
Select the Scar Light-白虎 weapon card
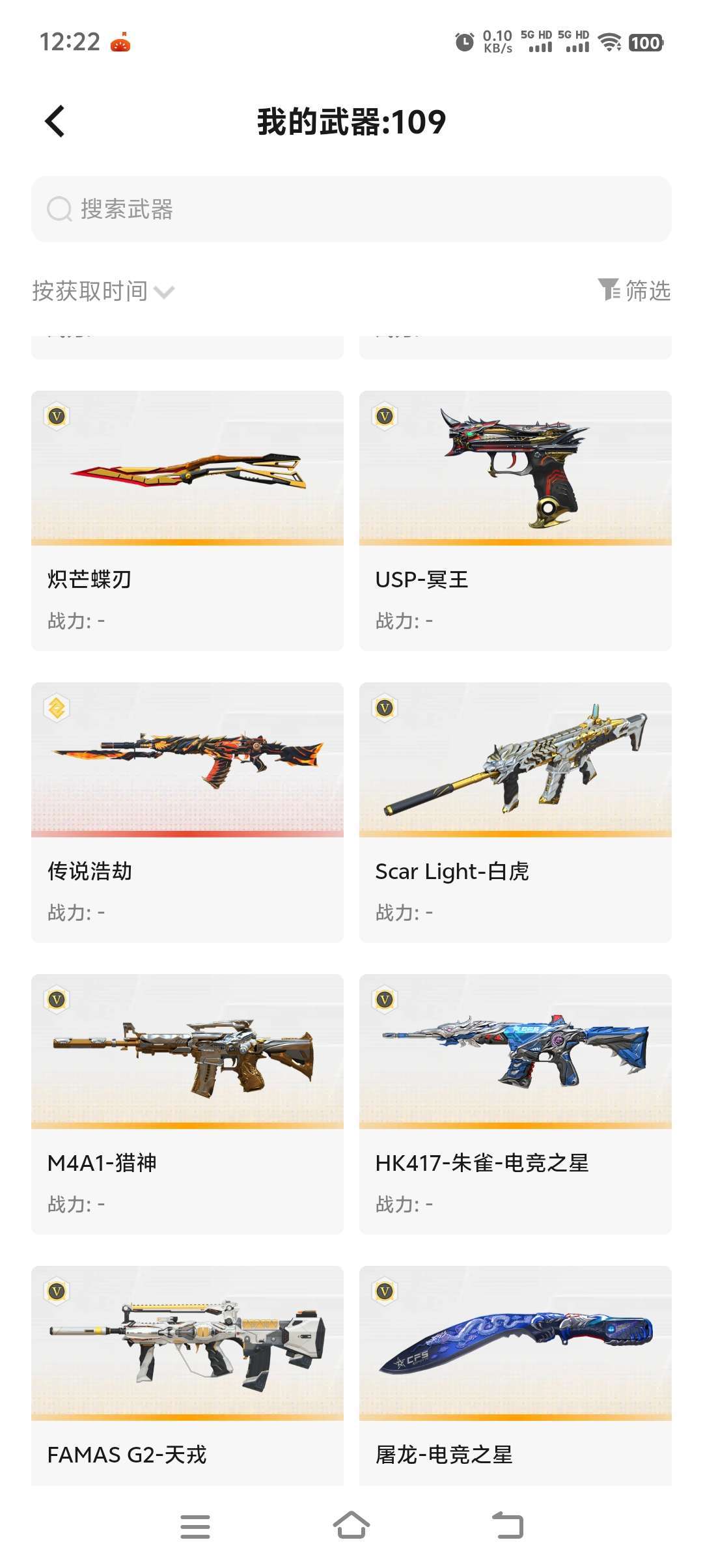[x=516, y=812]
